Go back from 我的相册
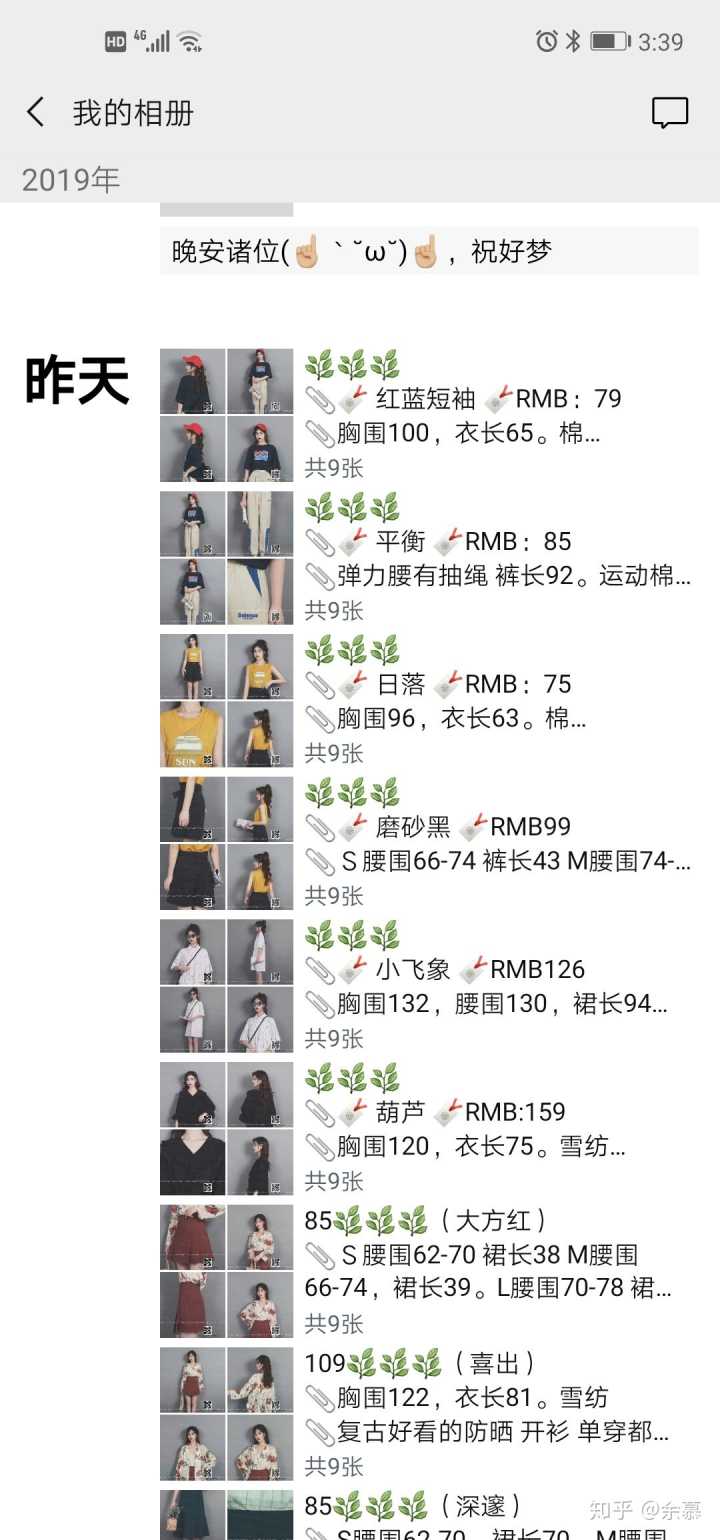 pos(36,112)
